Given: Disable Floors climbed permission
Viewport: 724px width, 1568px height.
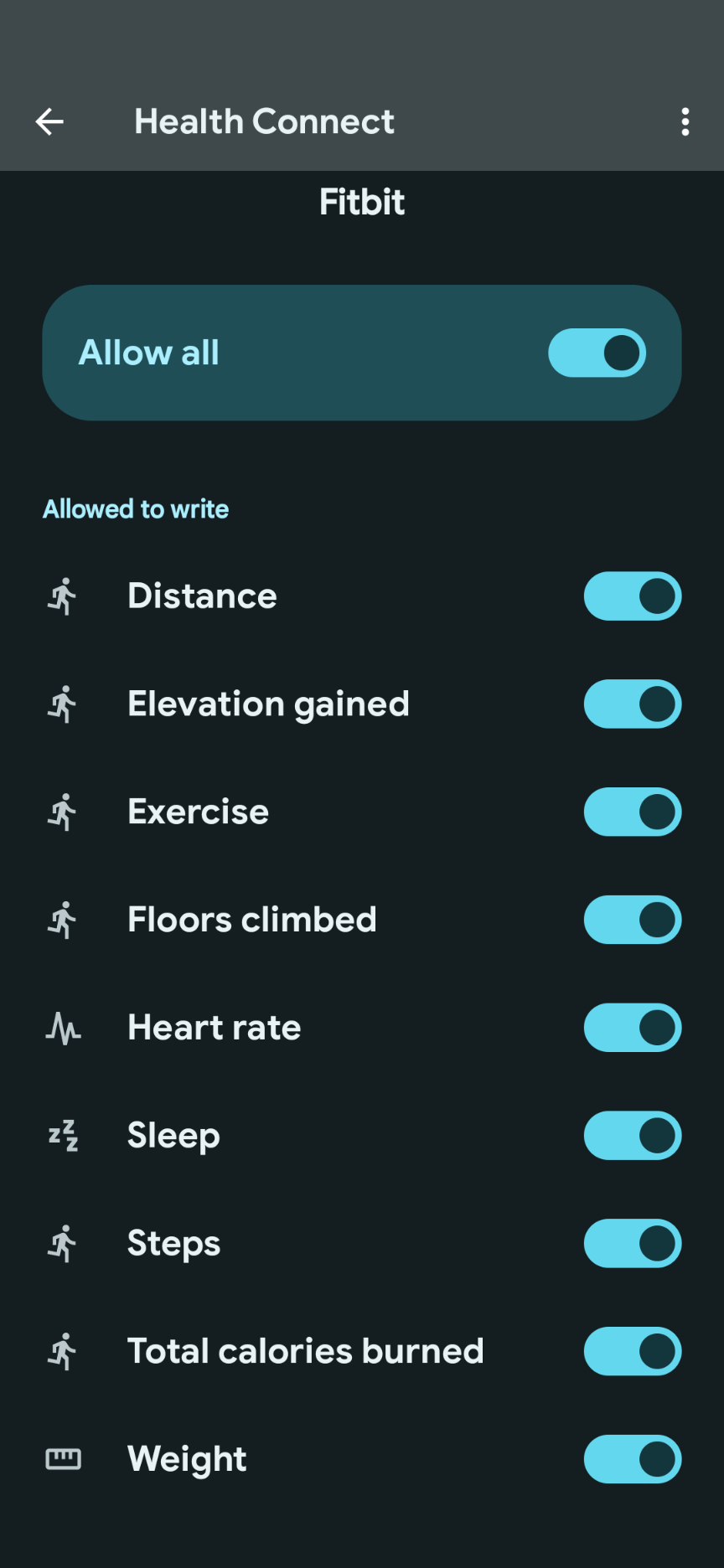Looking at the screenshot, I should (x=632, y=920).
